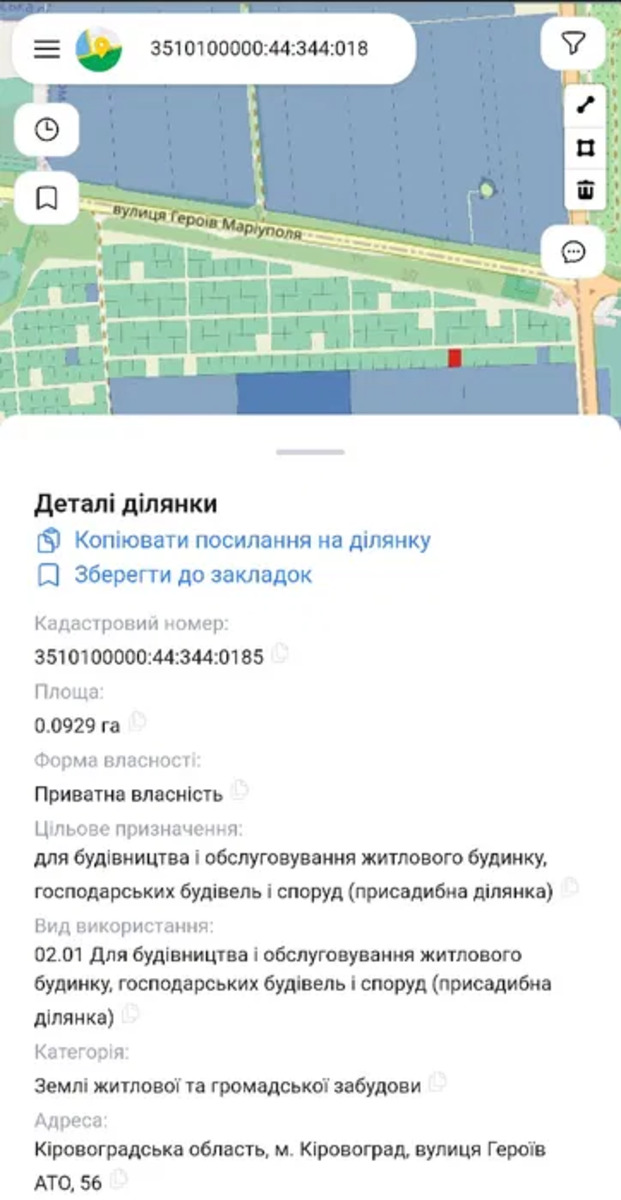Copy the cadastral number value

tap(280, 654)
